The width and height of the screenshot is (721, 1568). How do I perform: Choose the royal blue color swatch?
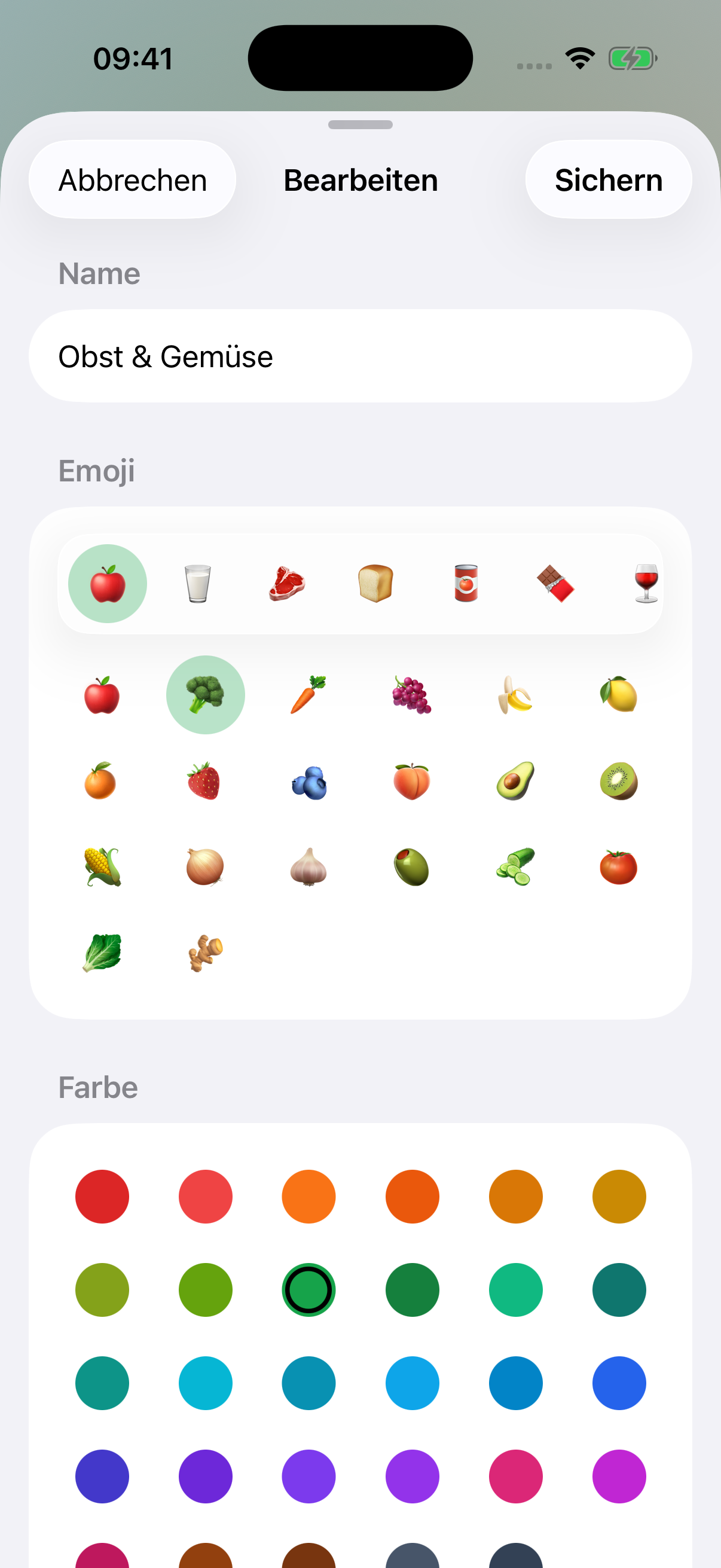point(619,1383)
